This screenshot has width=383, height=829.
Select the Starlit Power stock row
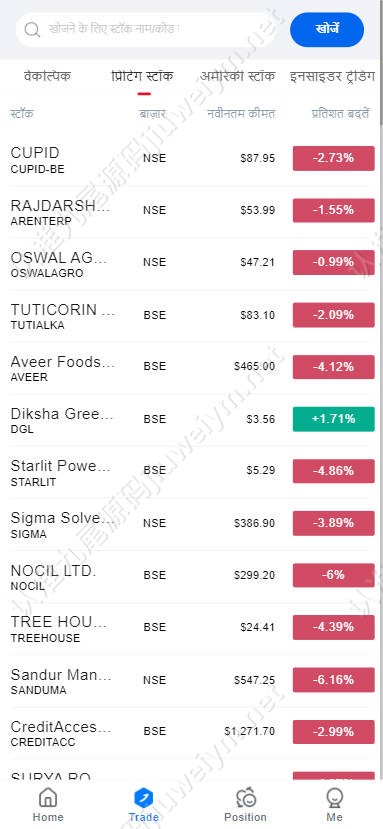192,472
